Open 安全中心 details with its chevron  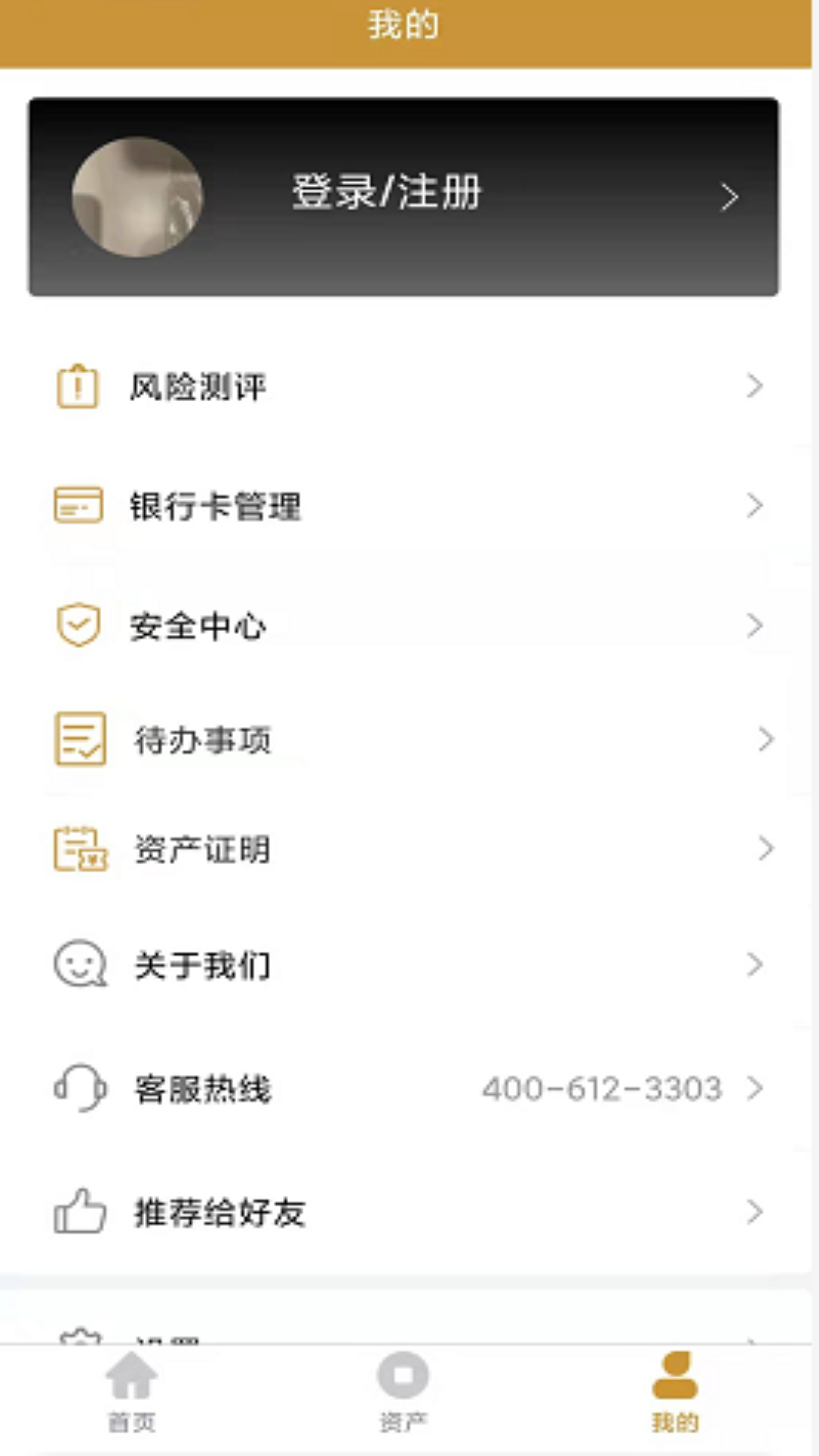pos(754,624)
